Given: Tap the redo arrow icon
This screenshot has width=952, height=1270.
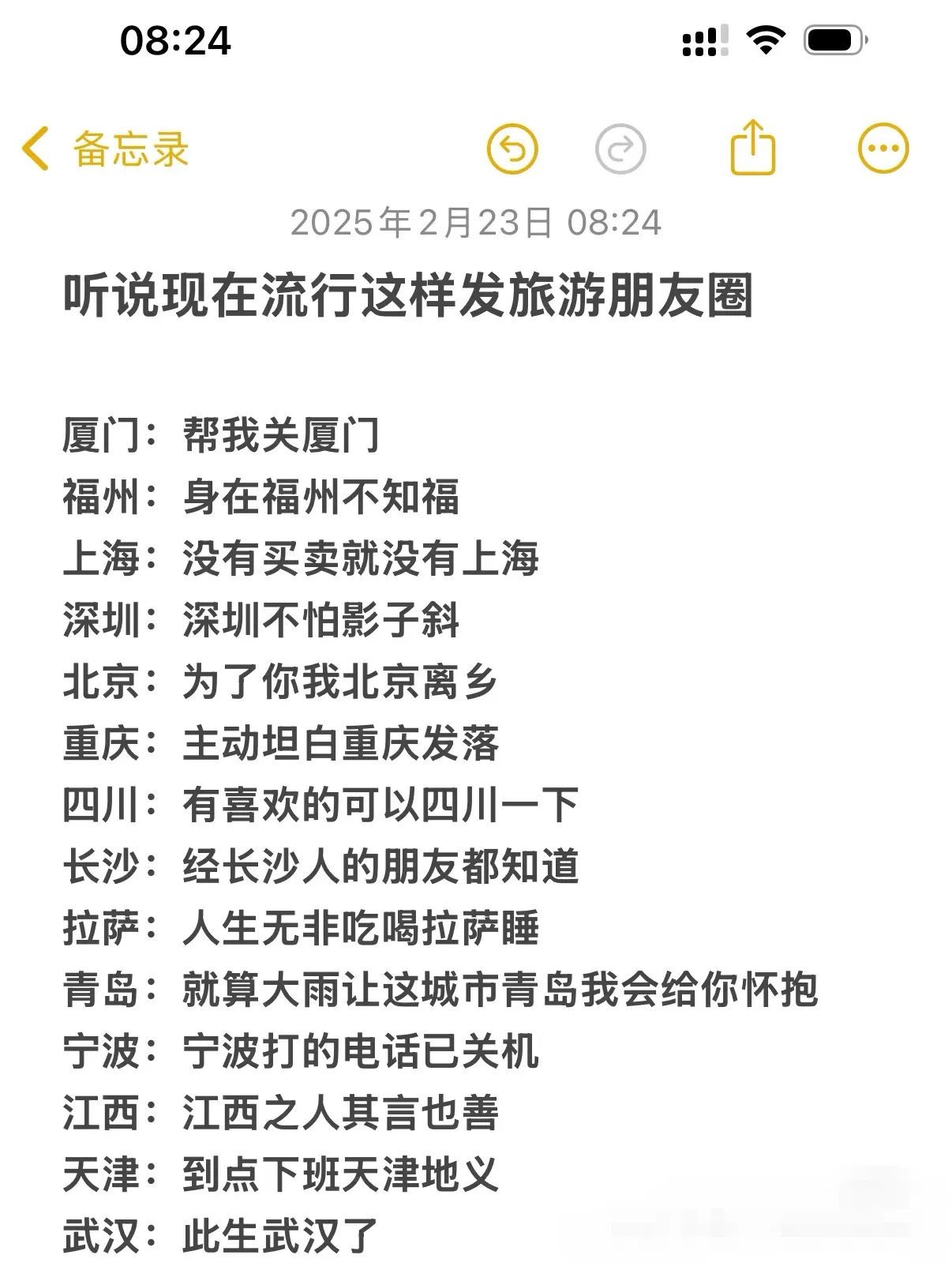Looking at the screenshot, I should [x=620, y=148].
